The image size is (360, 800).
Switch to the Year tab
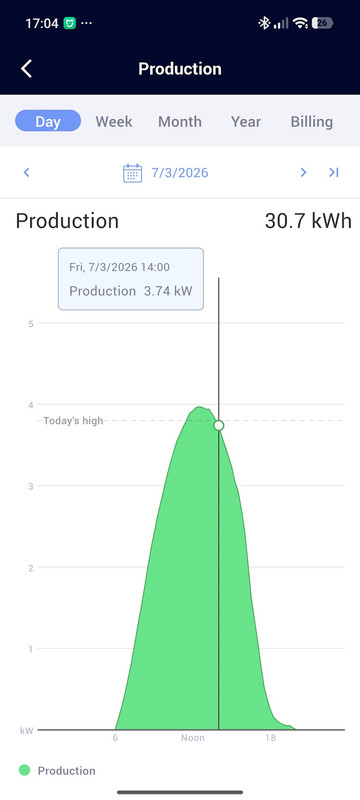(246, 121)
